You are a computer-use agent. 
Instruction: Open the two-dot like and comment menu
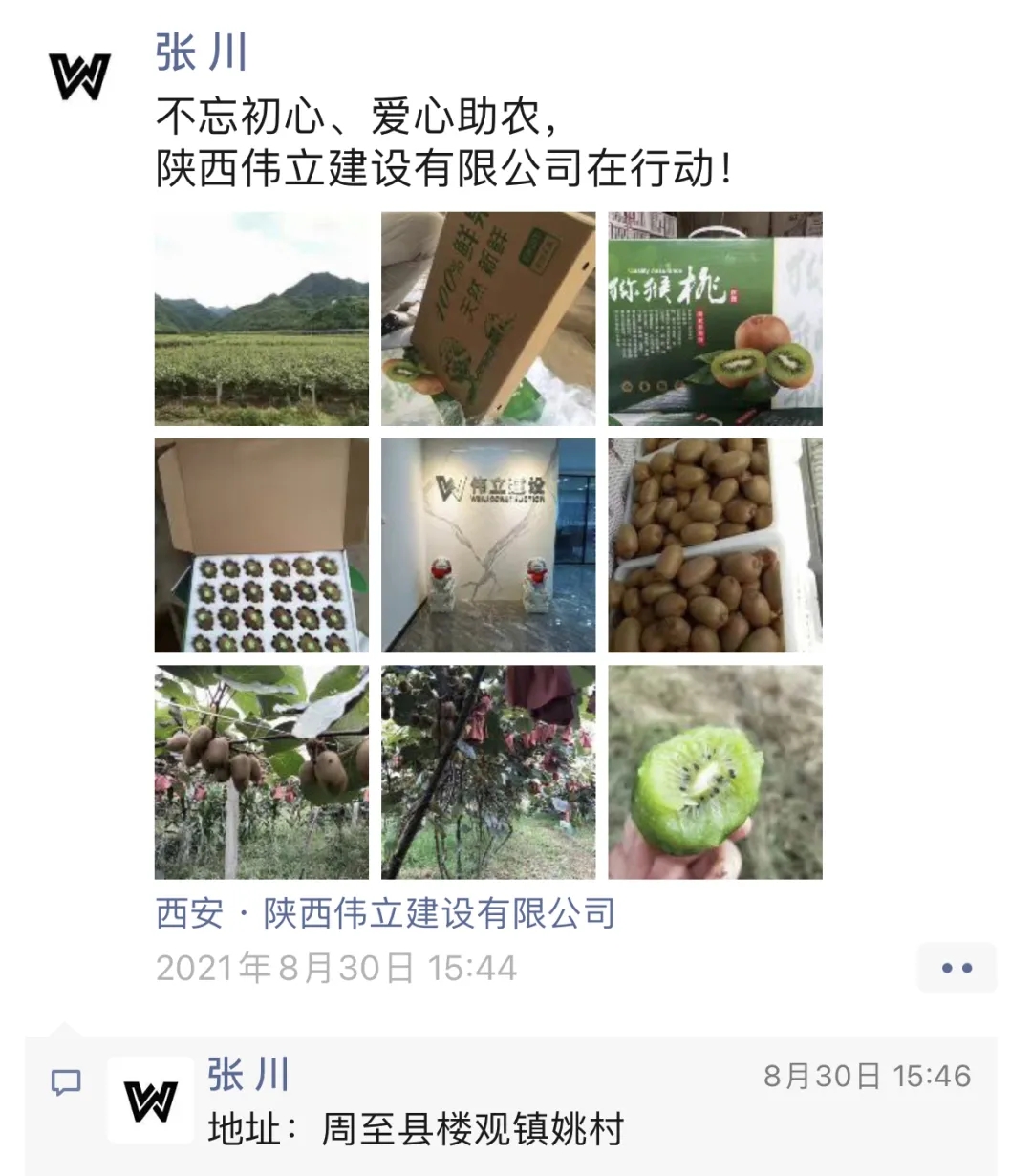[957, 968]
